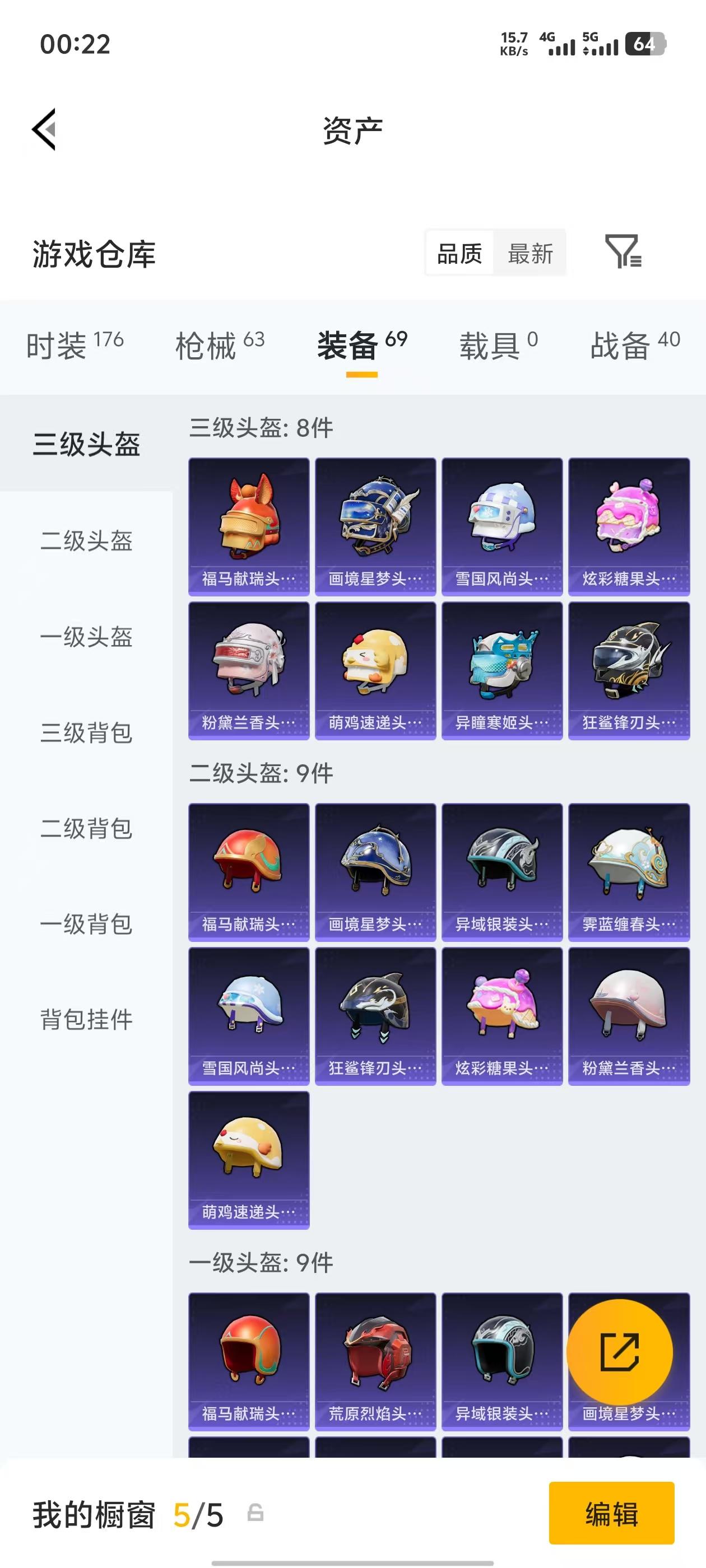This screenshot has height=1568, width=706.
Task: Open the 福马献瑞 level-three helmet item
Action: coord(249,524)
